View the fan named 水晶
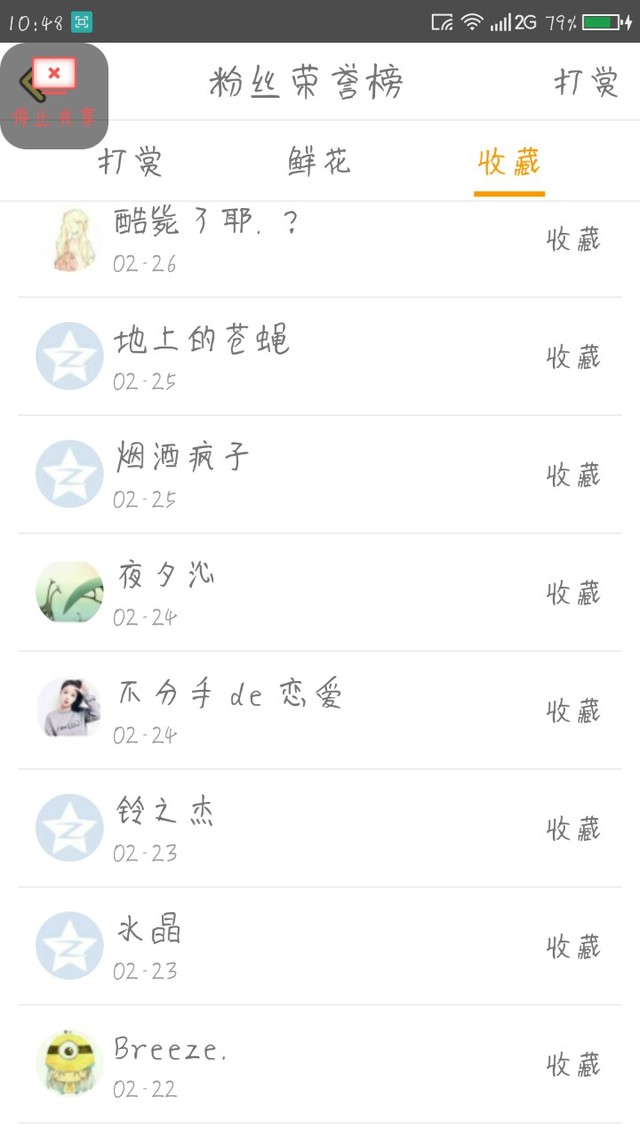The width and height of the screenshot is (640, 1138). (x=319, y=946)
